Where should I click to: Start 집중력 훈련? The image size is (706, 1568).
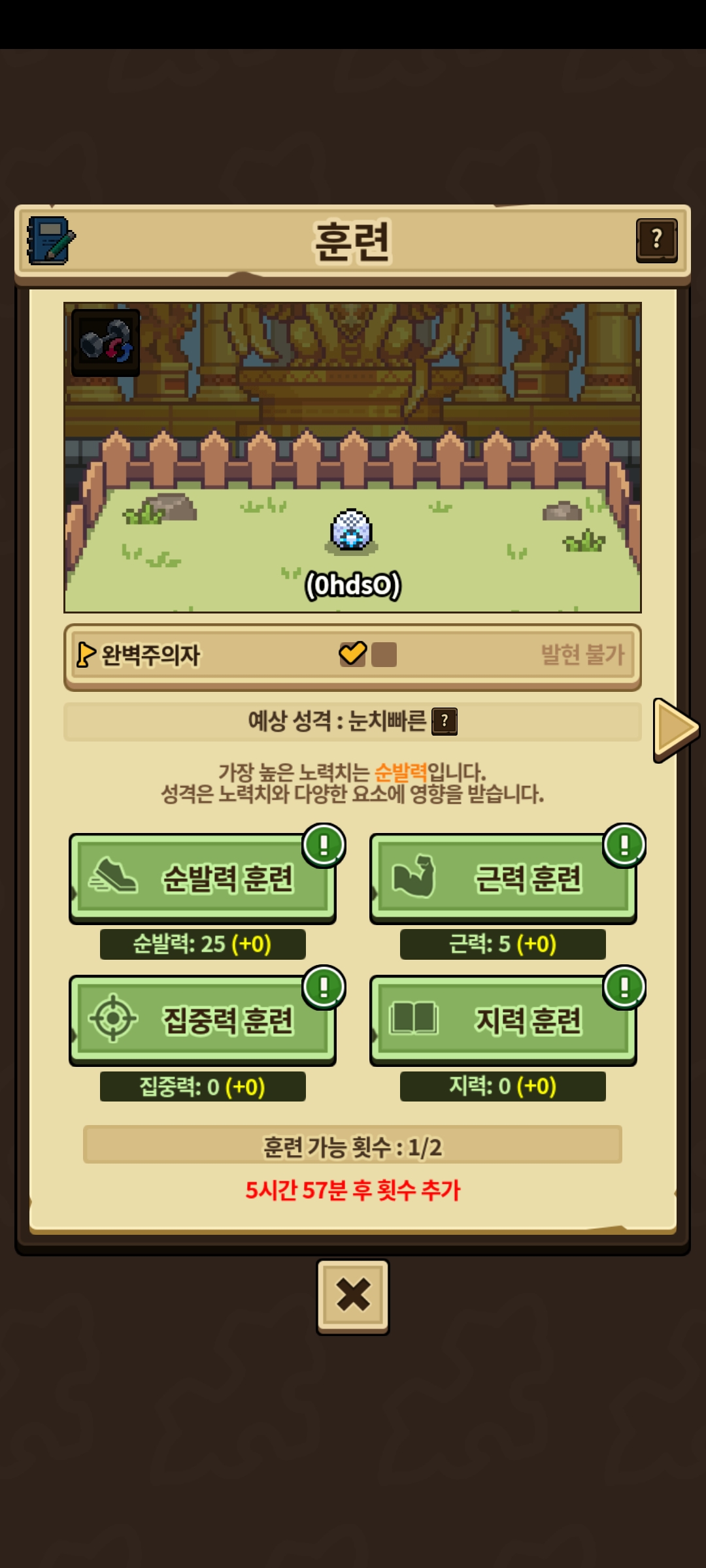tap(203, 1021)
